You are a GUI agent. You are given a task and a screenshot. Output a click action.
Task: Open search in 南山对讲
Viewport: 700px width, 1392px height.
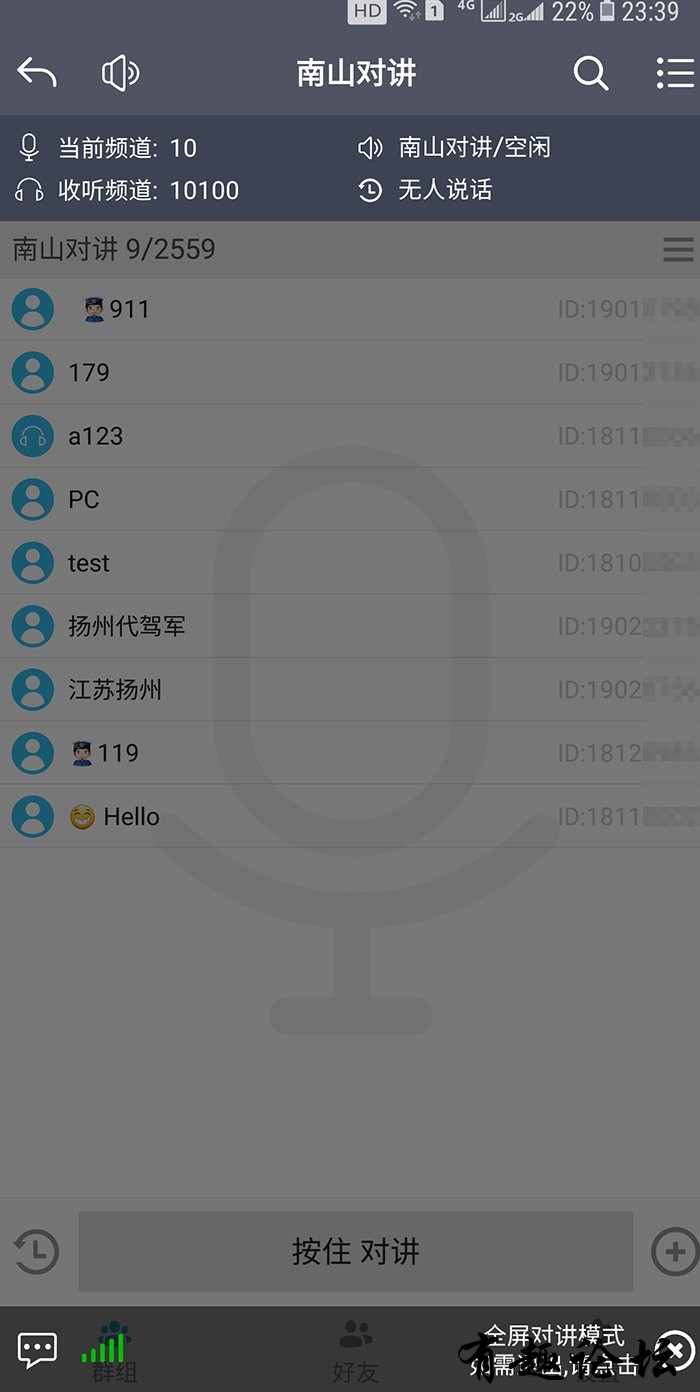click(590, 73)
